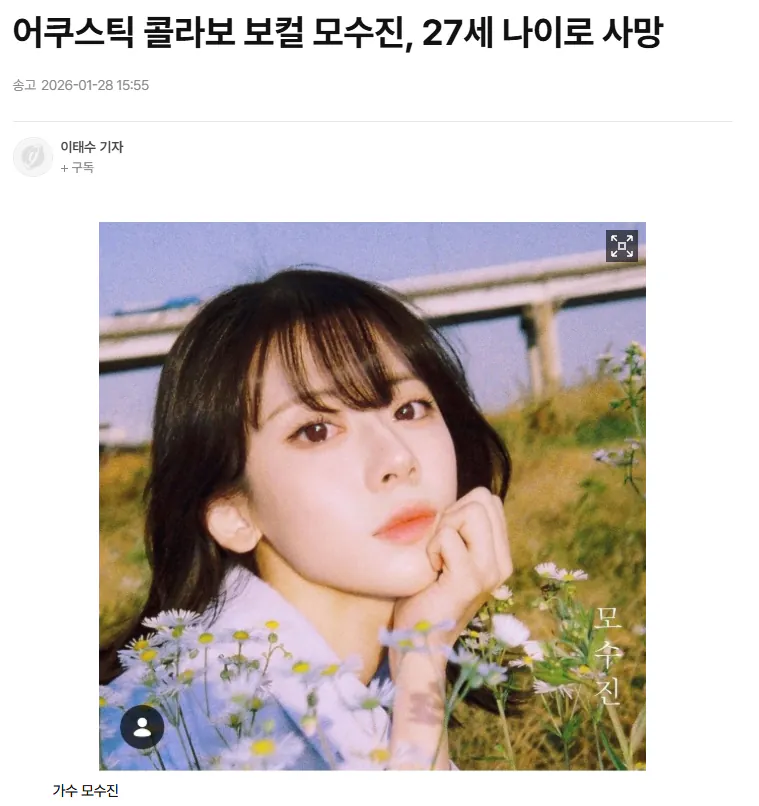759x806 pixels.
Task: Open the article photo of 모수진
Action: point(372,495)
